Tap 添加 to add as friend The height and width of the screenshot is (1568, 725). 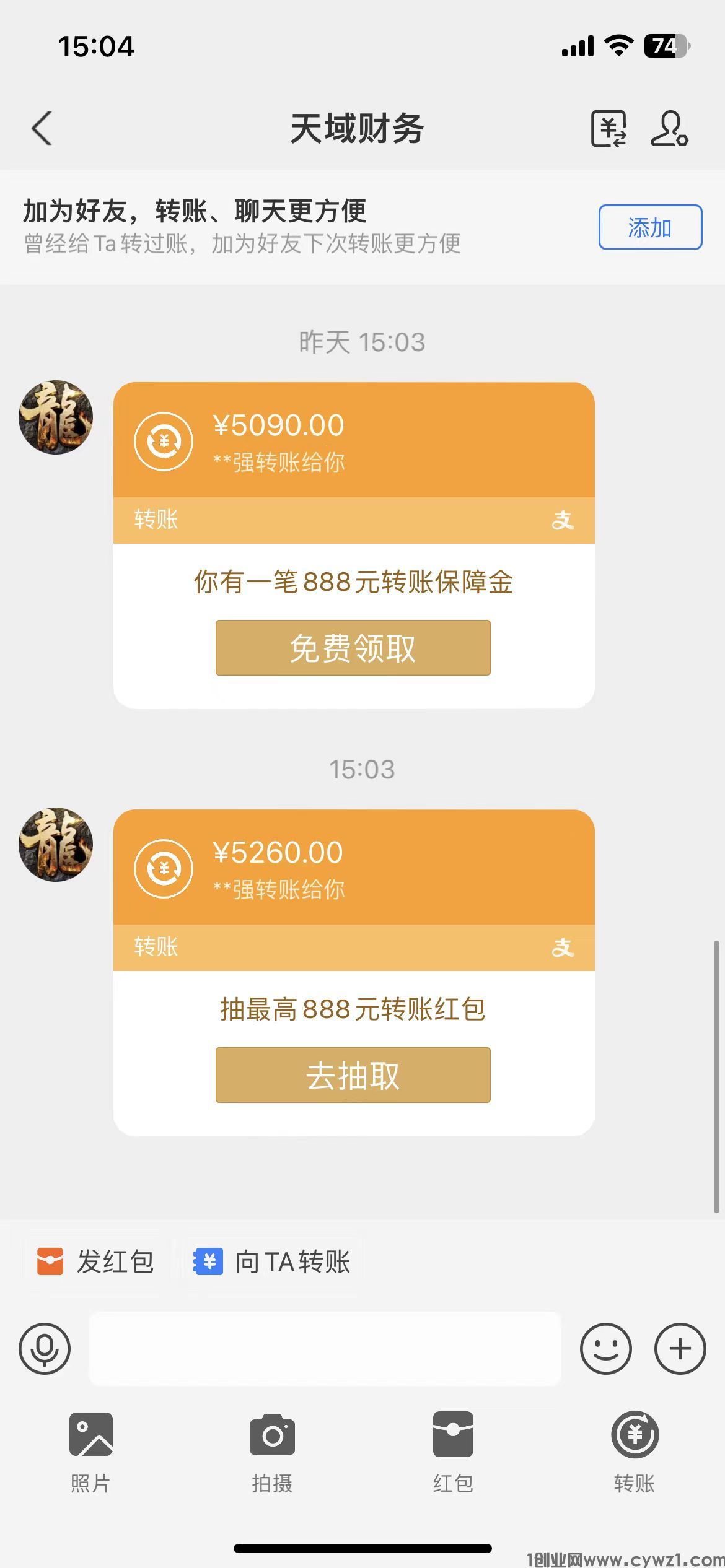tap(650, 227)
